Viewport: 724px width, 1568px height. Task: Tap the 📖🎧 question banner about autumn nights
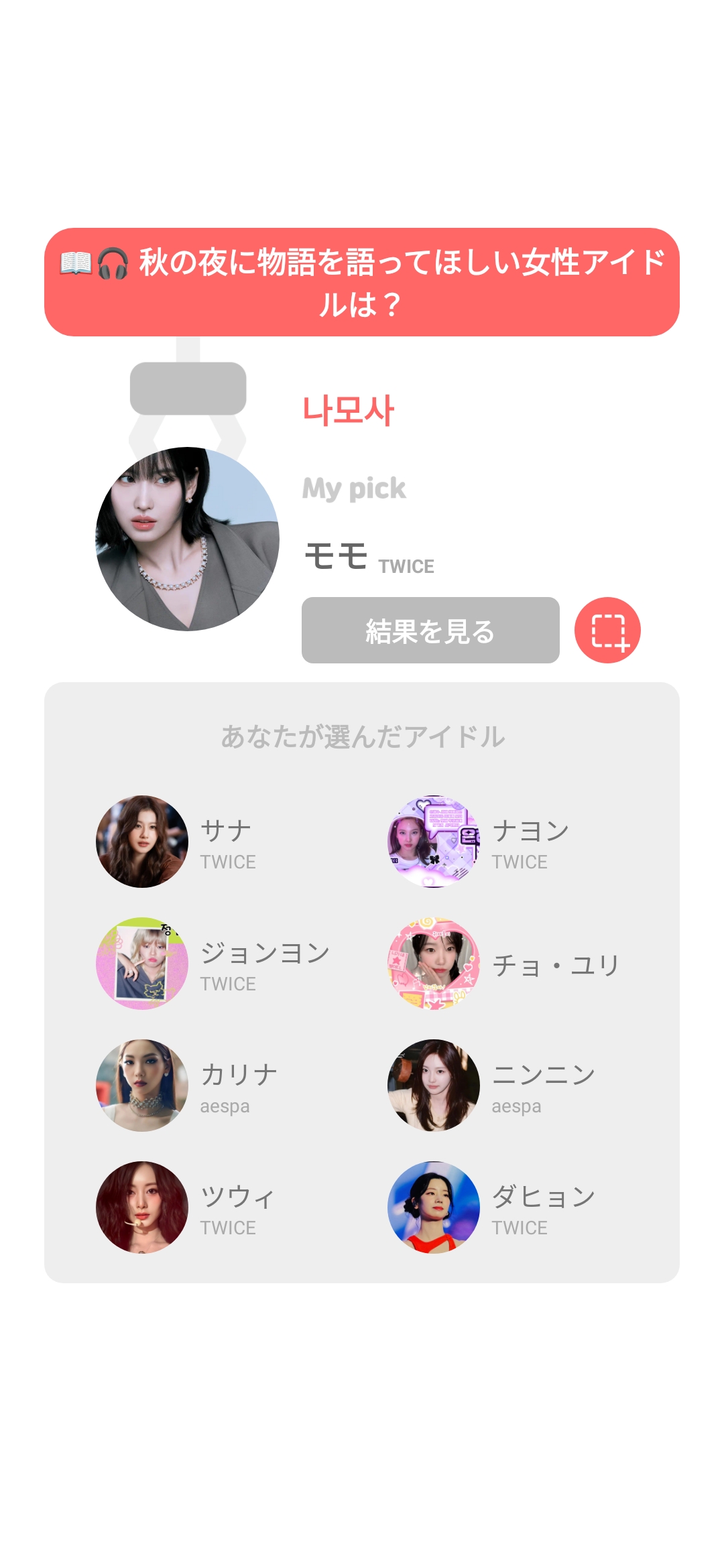(x=362, y=283)
